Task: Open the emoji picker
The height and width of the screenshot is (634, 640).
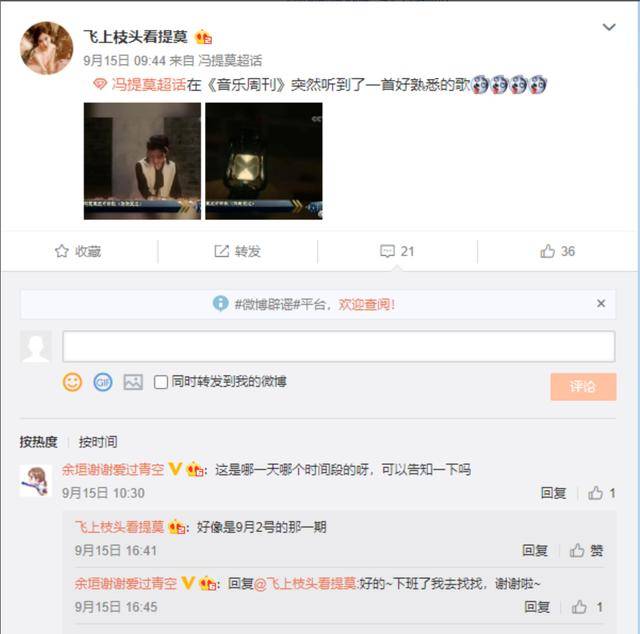Action: [x=72, y=382]
